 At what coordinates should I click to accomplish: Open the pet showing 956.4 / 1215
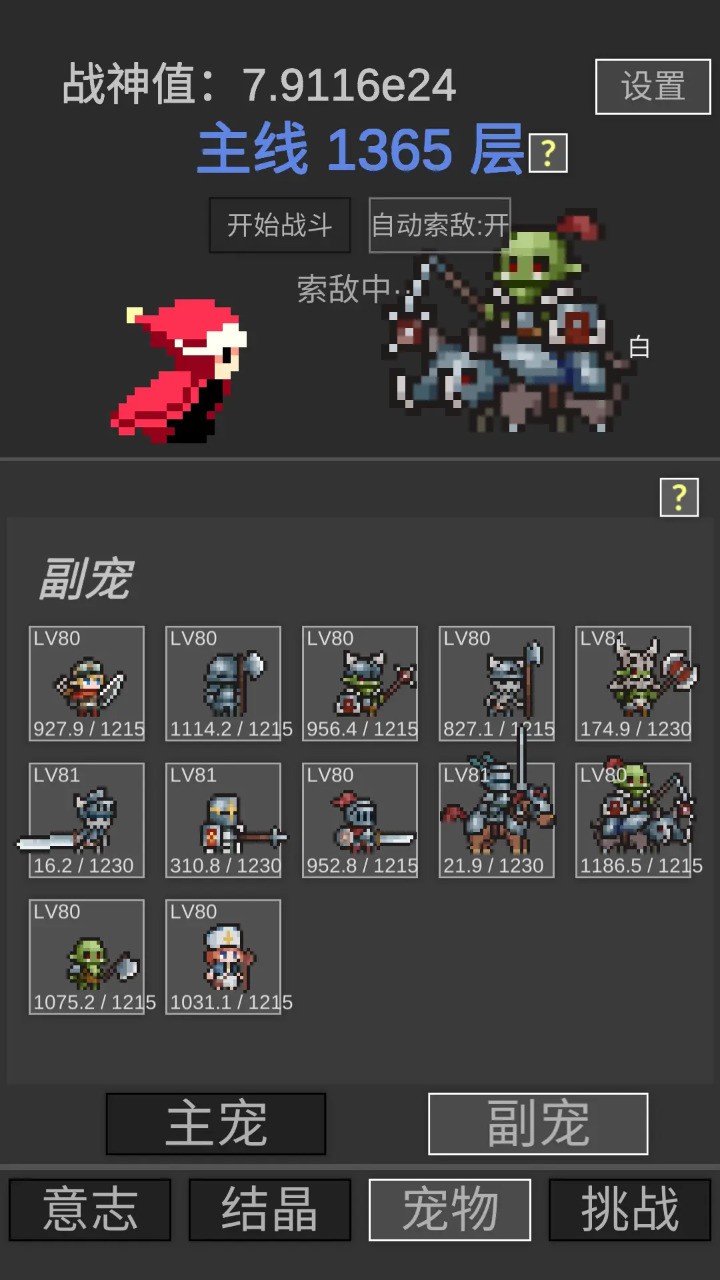(360, 684)
